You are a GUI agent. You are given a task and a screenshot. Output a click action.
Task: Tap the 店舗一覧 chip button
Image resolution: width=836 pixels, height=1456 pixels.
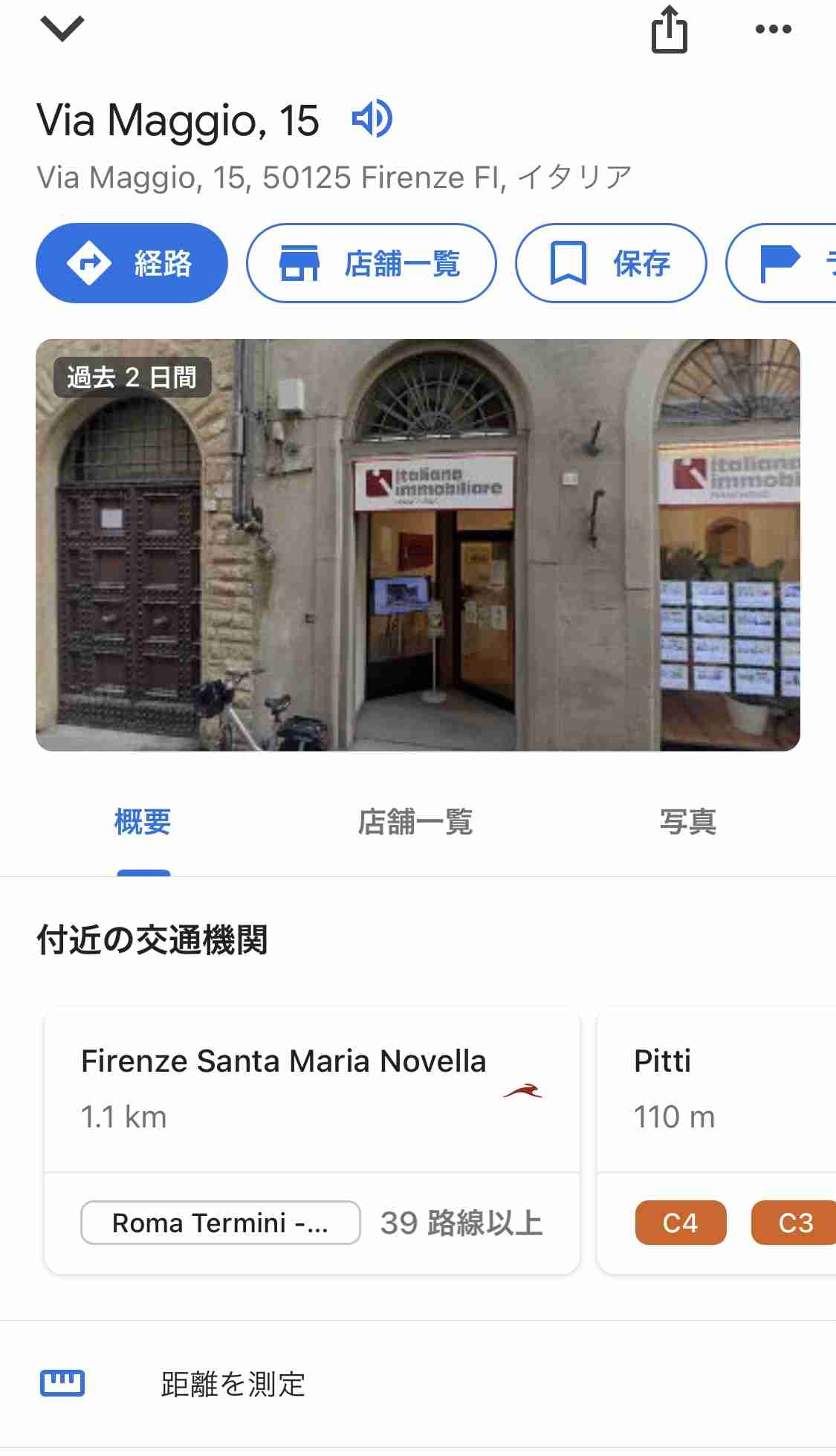click(371, 263)
